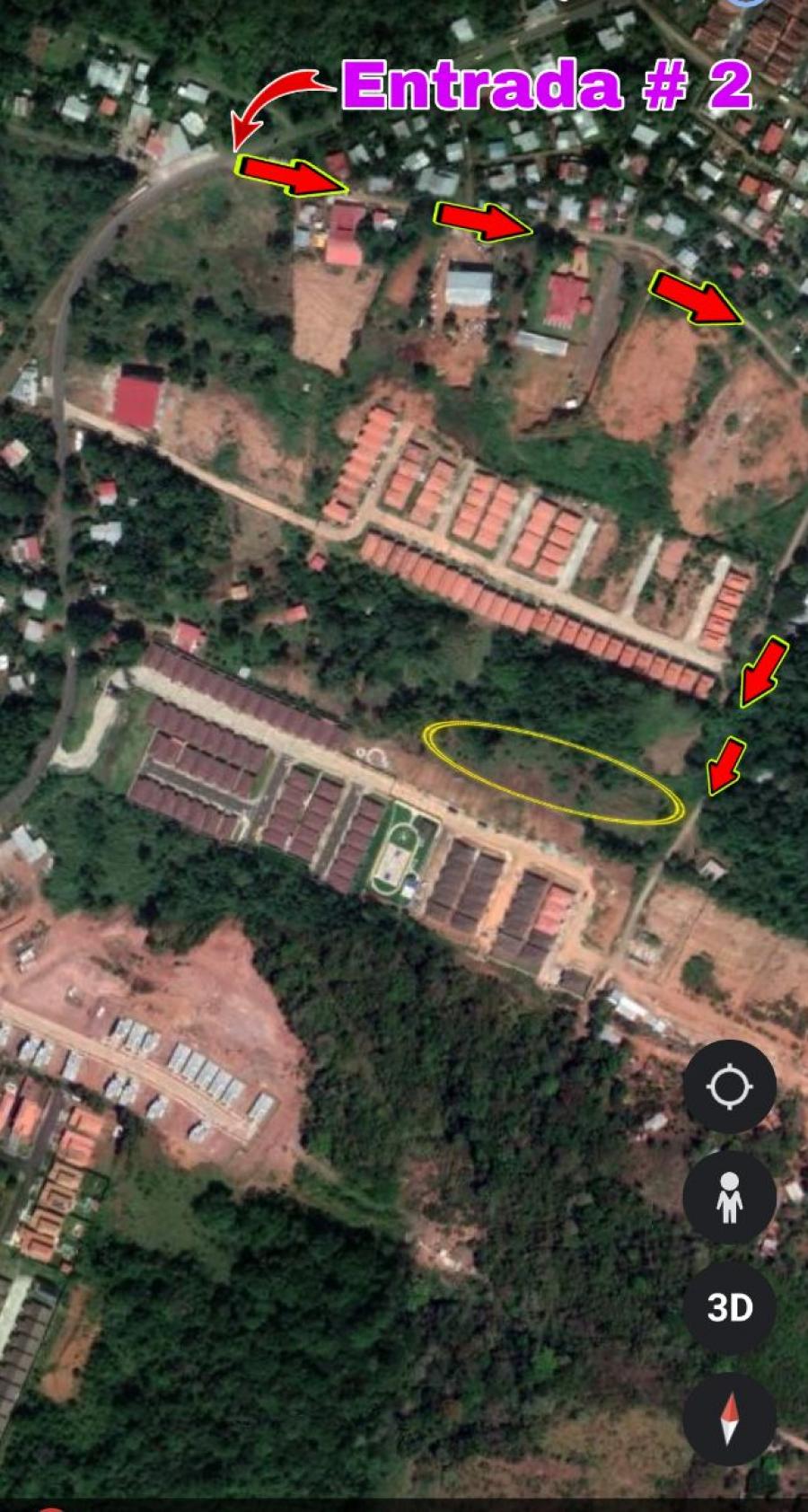
Task: Open Street View with the pegman button
Action: [x=729, y=1198]
